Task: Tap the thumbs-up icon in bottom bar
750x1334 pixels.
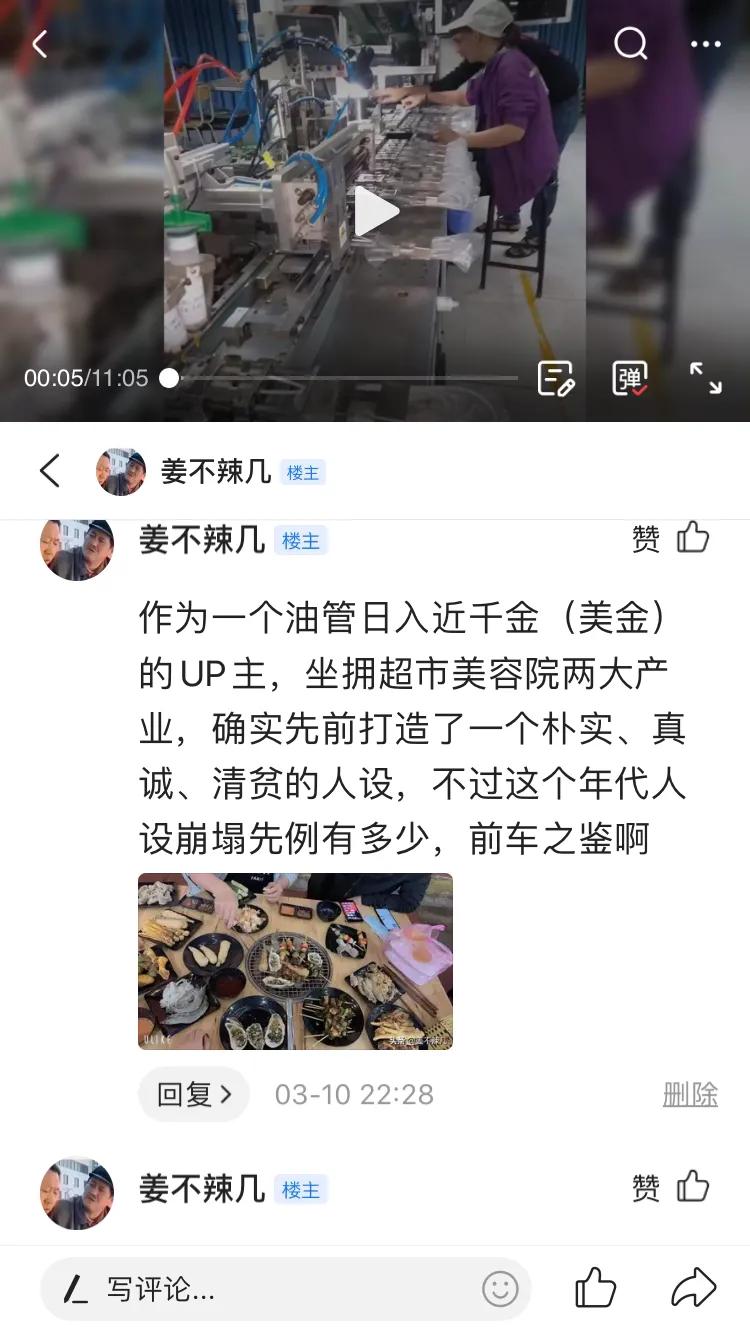Action: click(595, 1290)
